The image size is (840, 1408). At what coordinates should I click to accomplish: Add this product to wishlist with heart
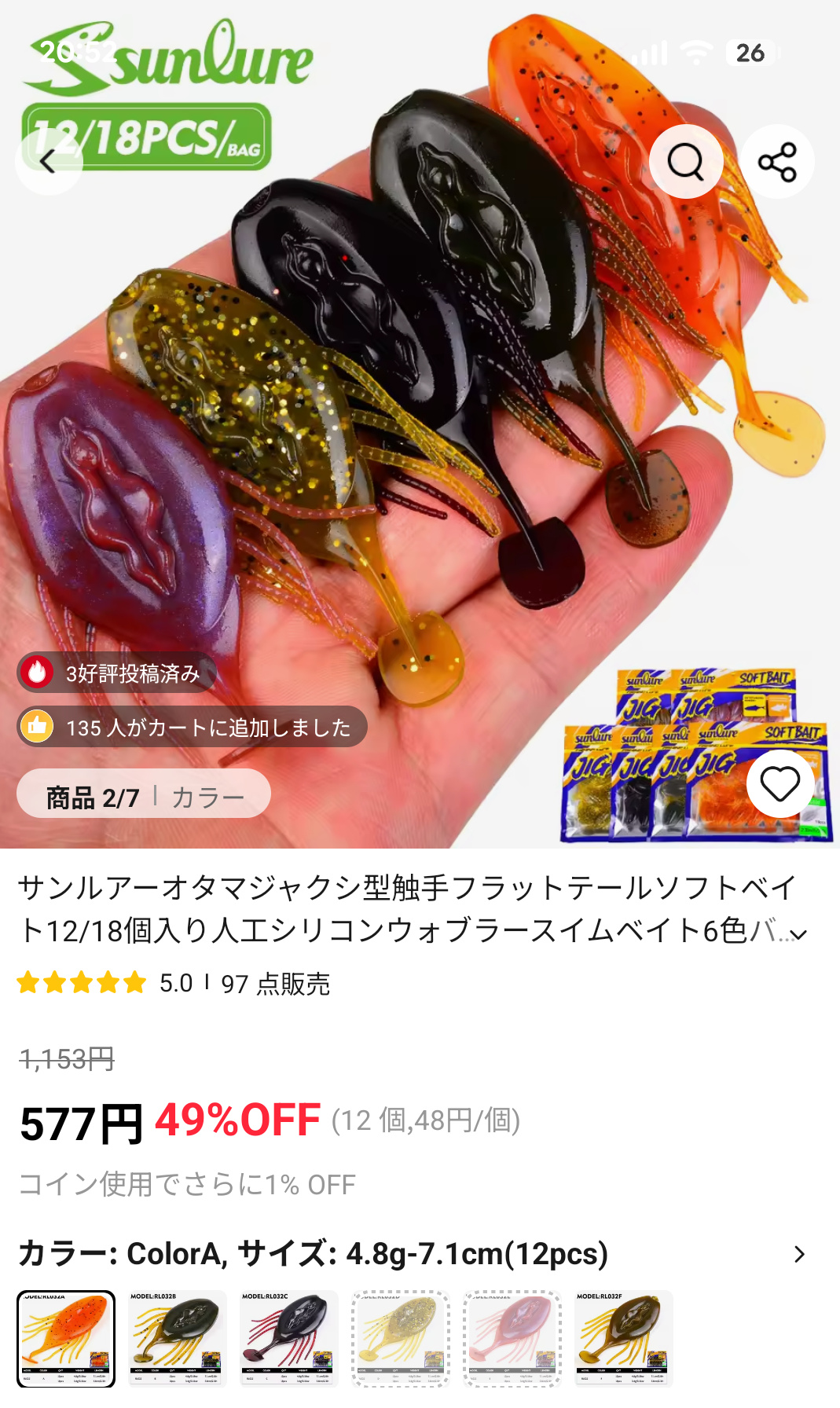tap(779, 783)
